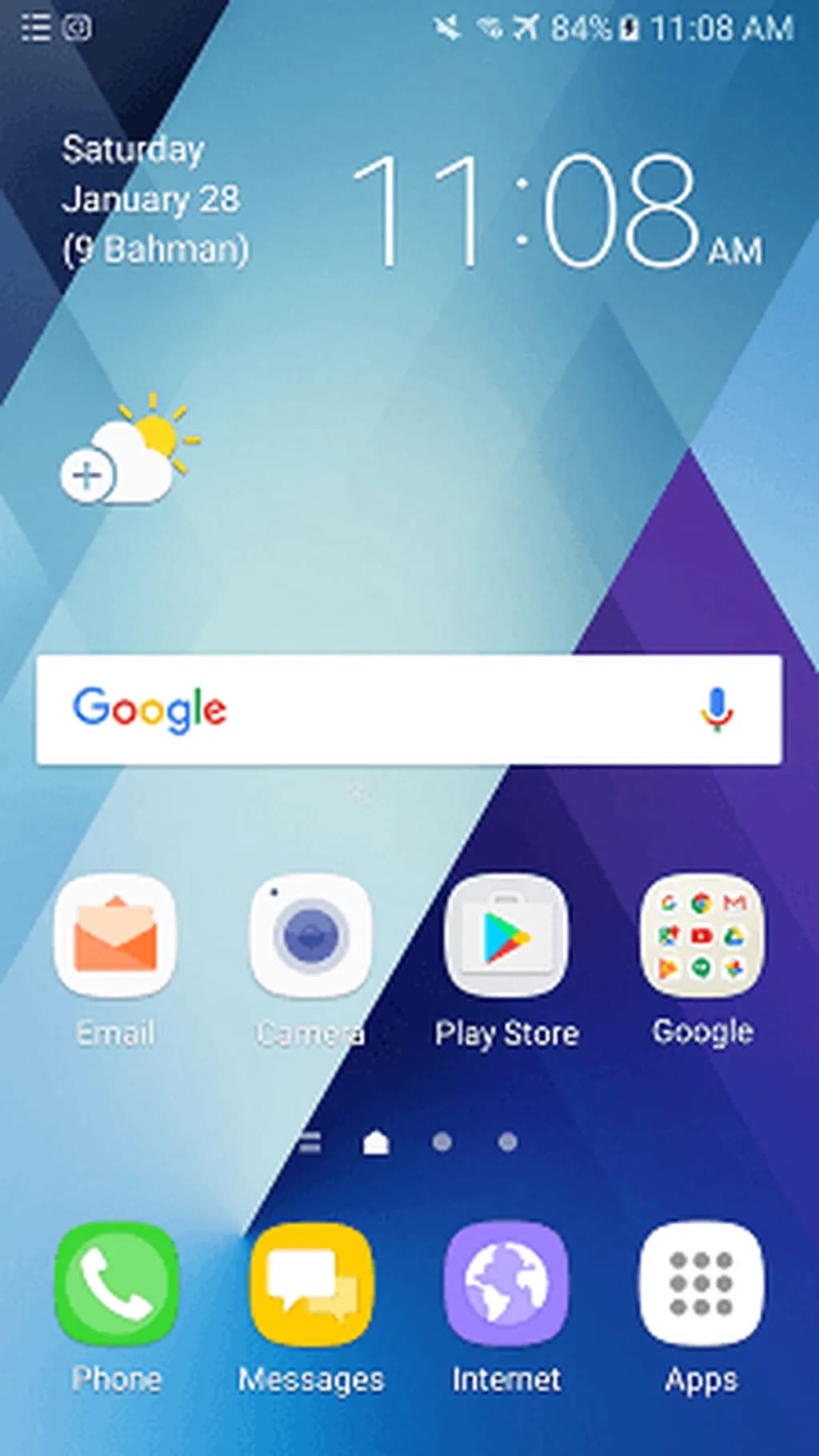819x1456 pixels.
Task: Add a city to weather widget
Action: point(88,476)
